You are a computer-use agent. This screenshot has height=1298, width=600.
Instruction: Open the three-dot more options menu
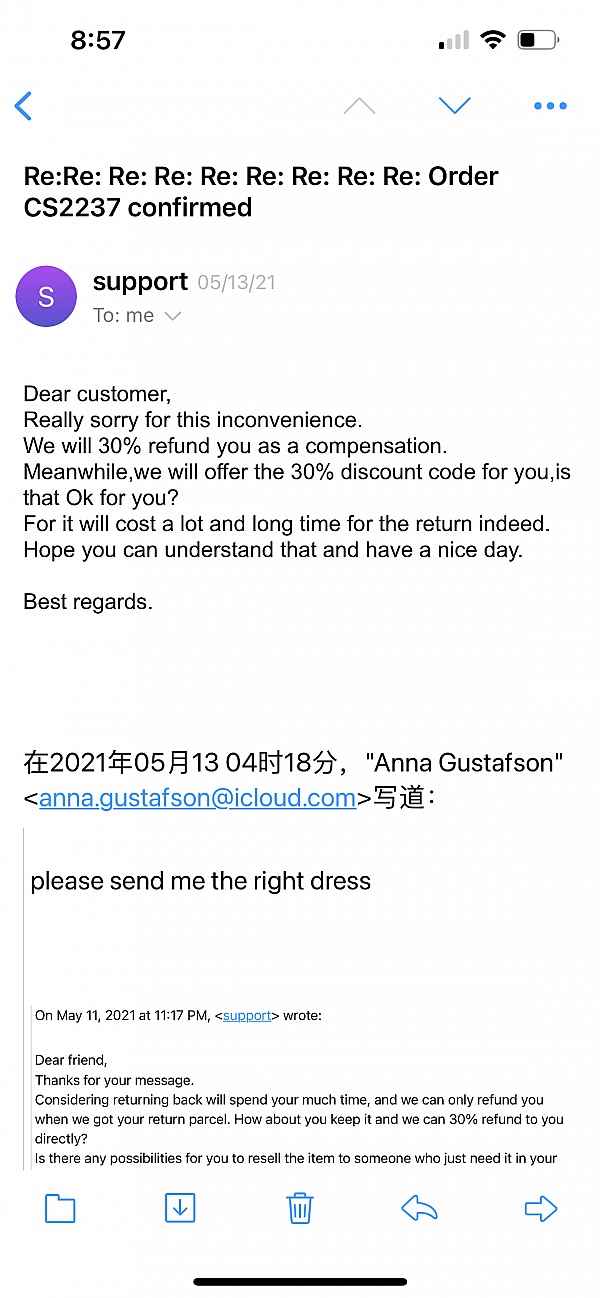550,106
